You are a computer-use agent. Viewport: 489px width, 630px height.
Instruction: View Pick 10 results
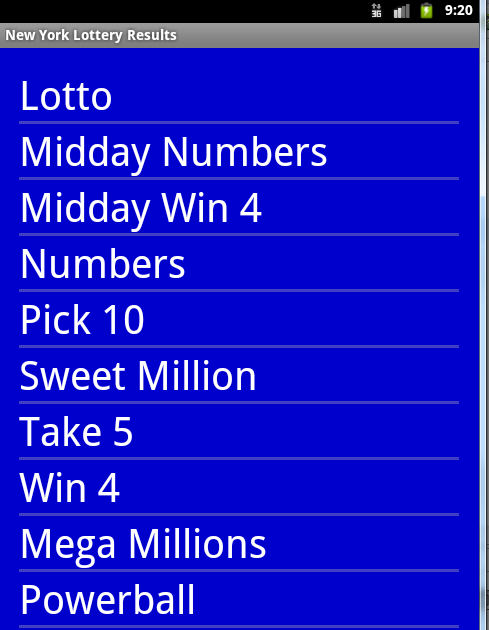click(239, 319)
